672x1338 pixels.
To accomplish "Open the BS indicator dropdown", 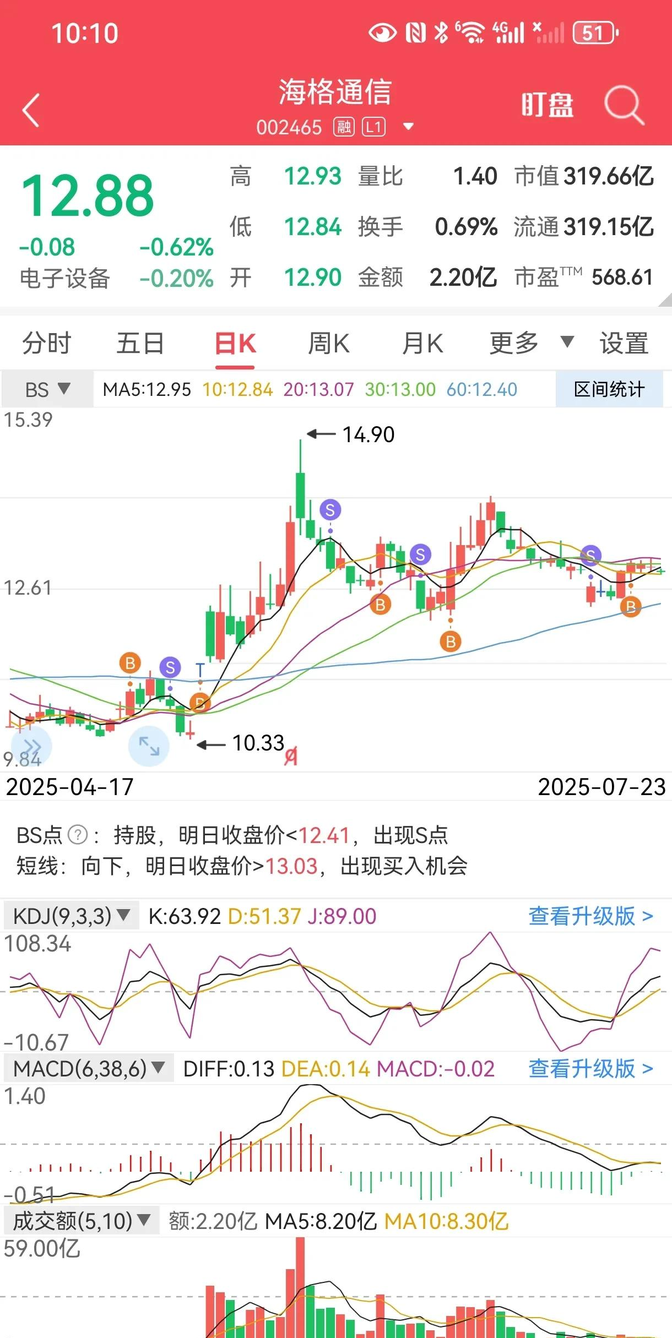I will [47, 389].
